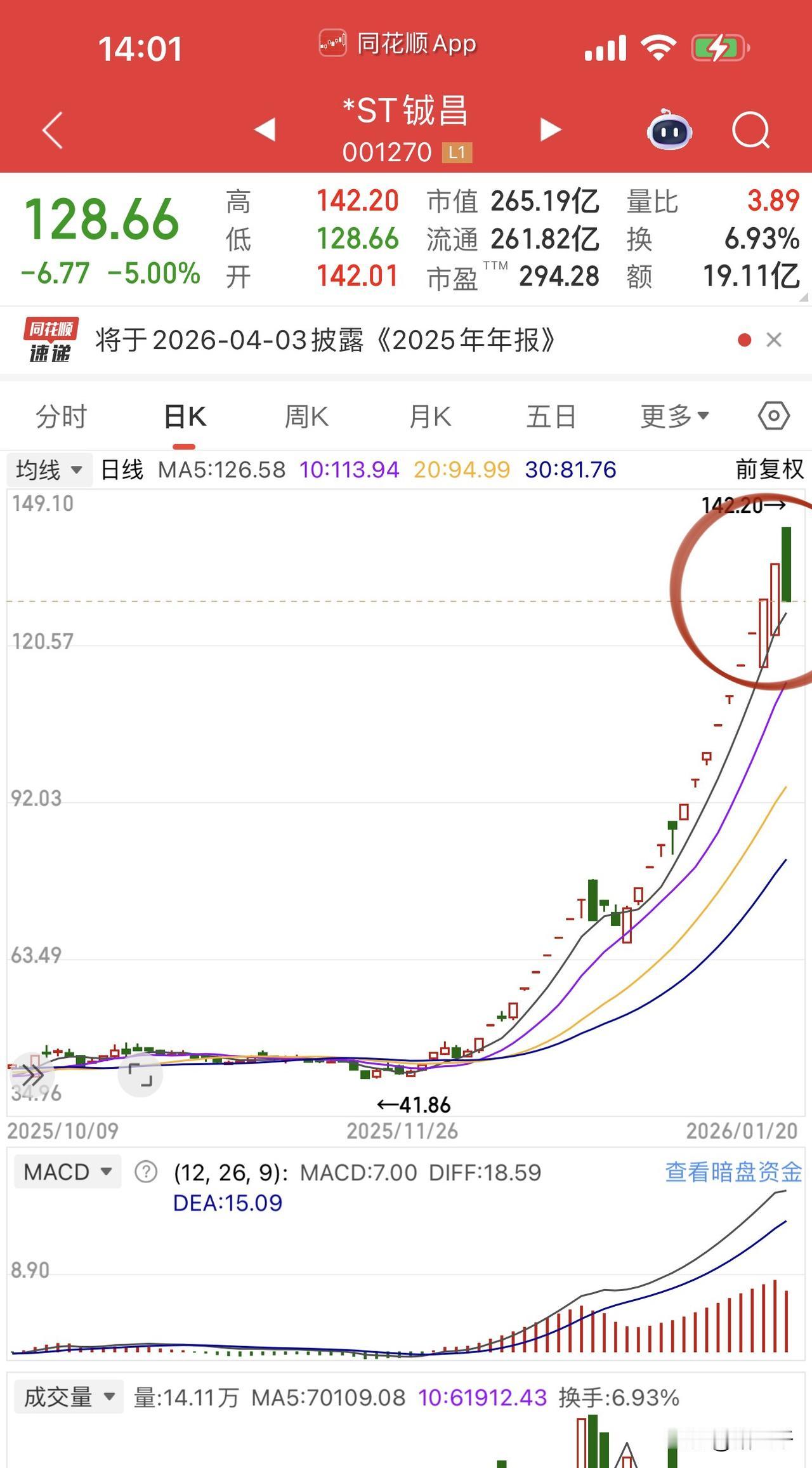812x1468 pixels.
Task: Switch to the 分时 tab
Action: point(62,416)
